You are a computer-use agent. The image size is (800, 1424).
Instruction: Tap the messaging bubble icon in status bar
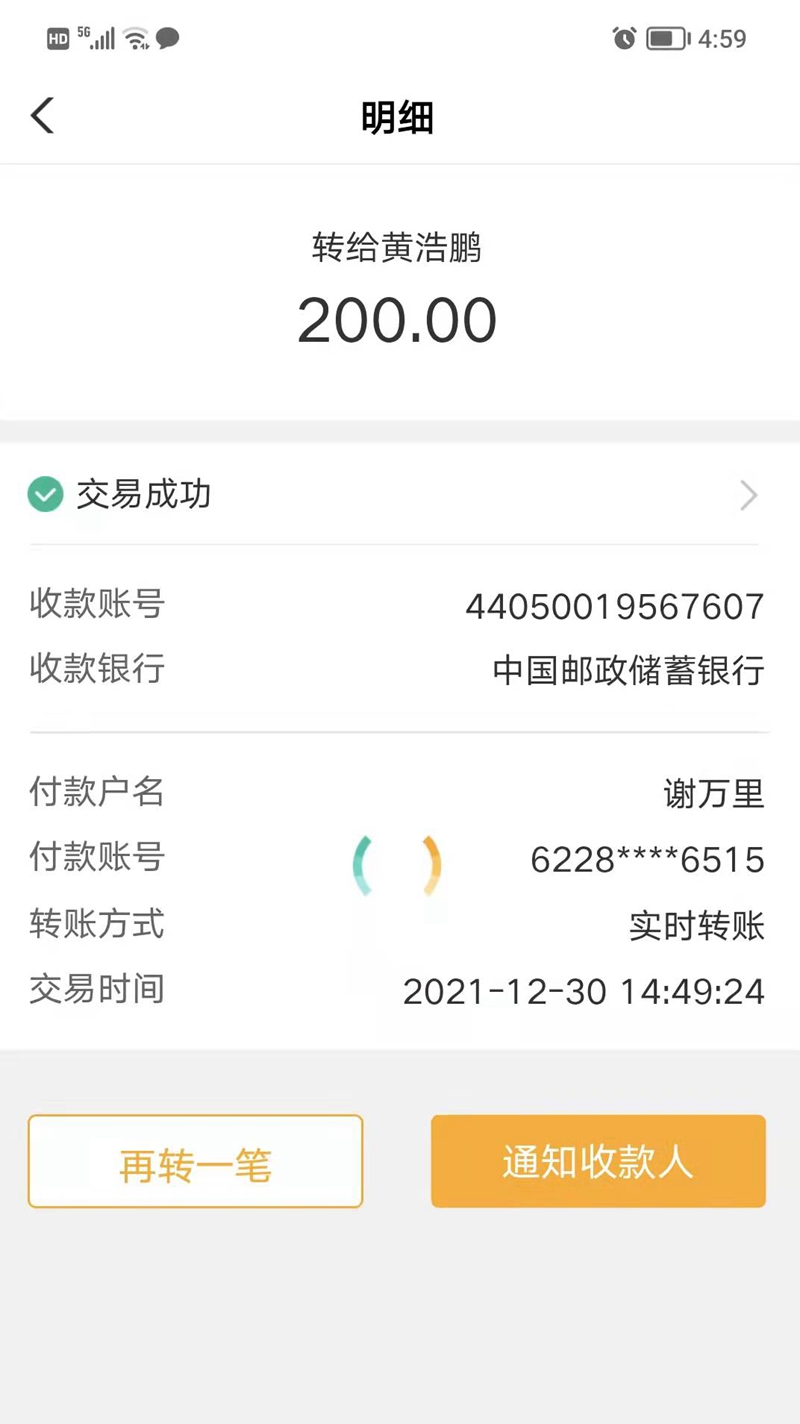(x=168, y=38)
